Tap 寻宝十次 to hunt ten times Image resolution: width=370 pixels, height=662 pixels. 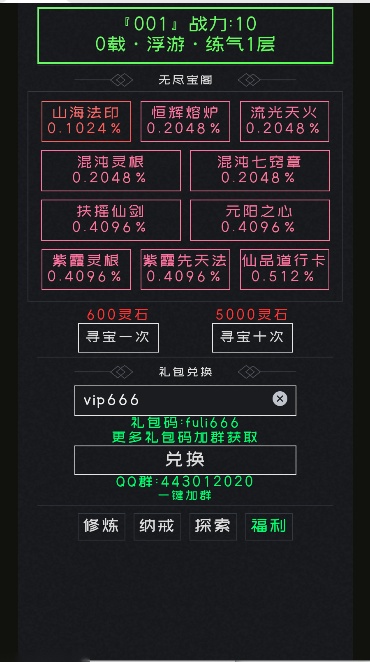point(252,337)
